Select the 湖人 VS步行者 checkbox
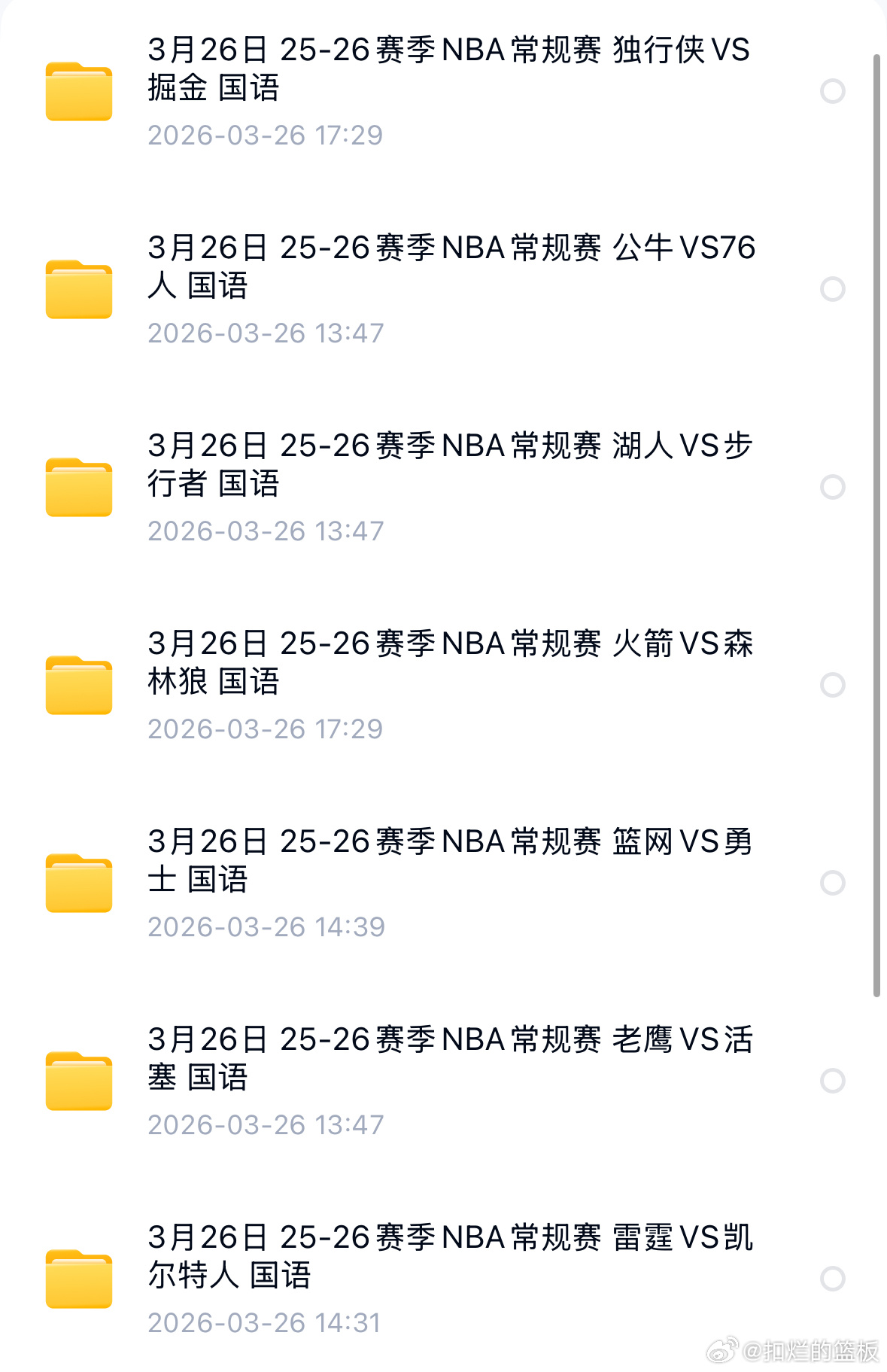This screenshot has height=1372, width=887. click(x=831, y=487)
